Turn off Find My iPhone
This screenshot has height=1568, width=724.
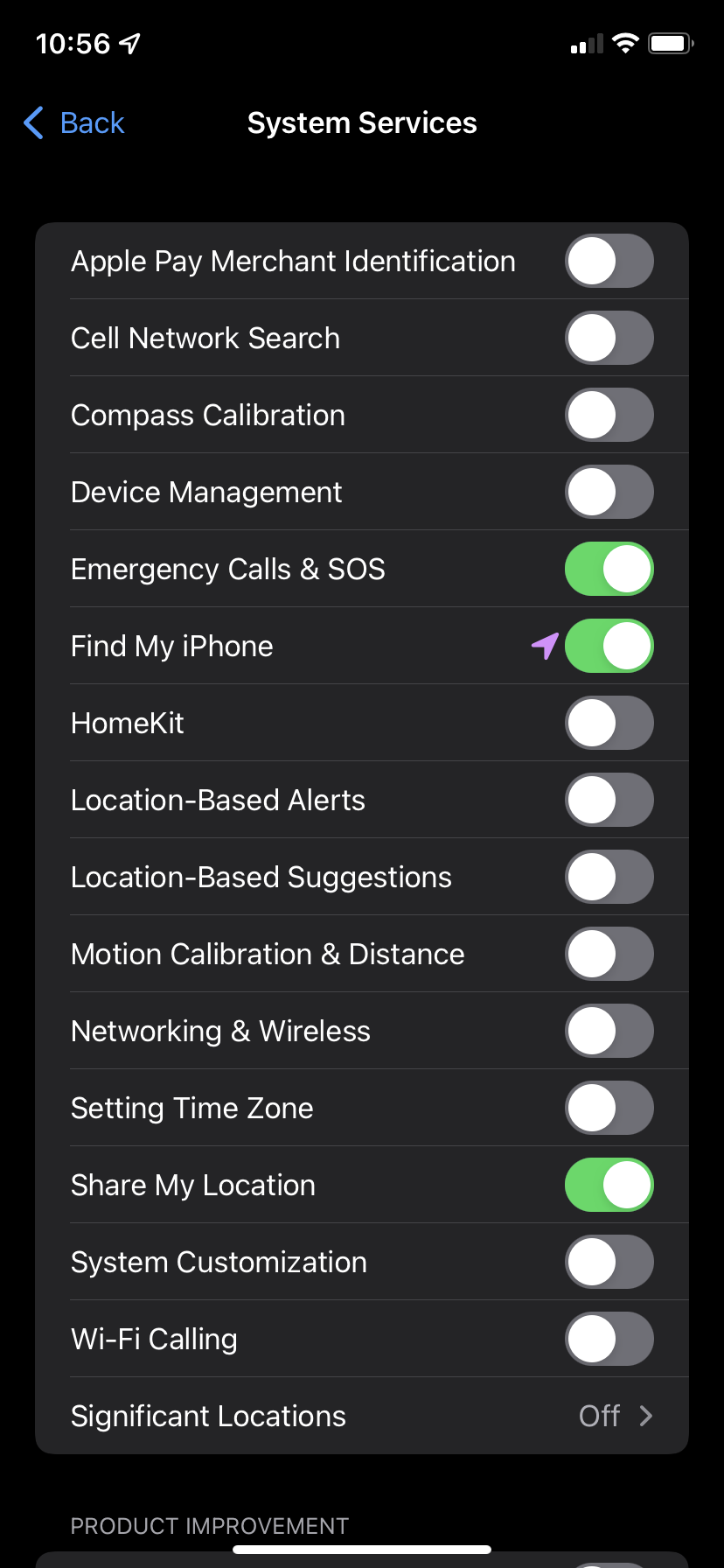coord(609,647)
